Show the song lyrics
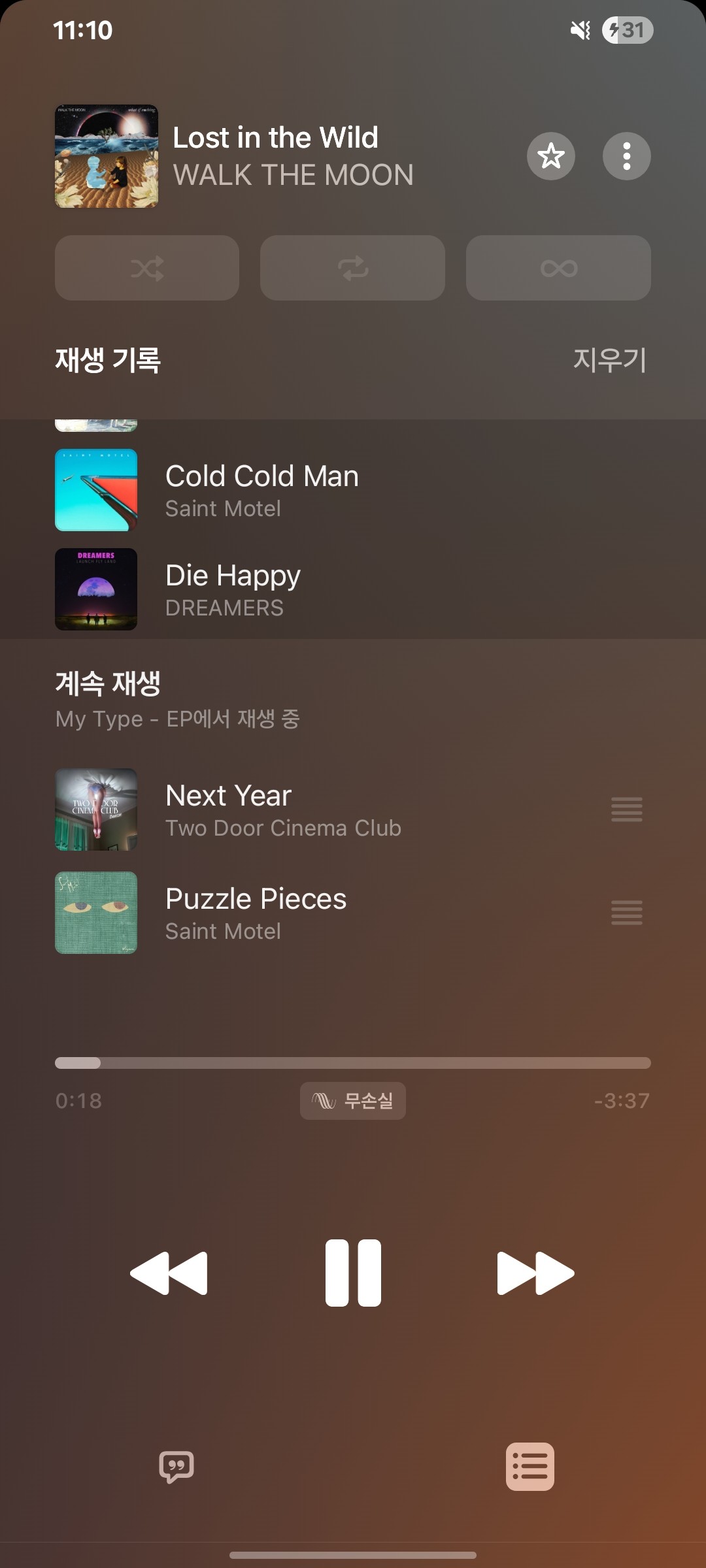 click(176, 1467)
